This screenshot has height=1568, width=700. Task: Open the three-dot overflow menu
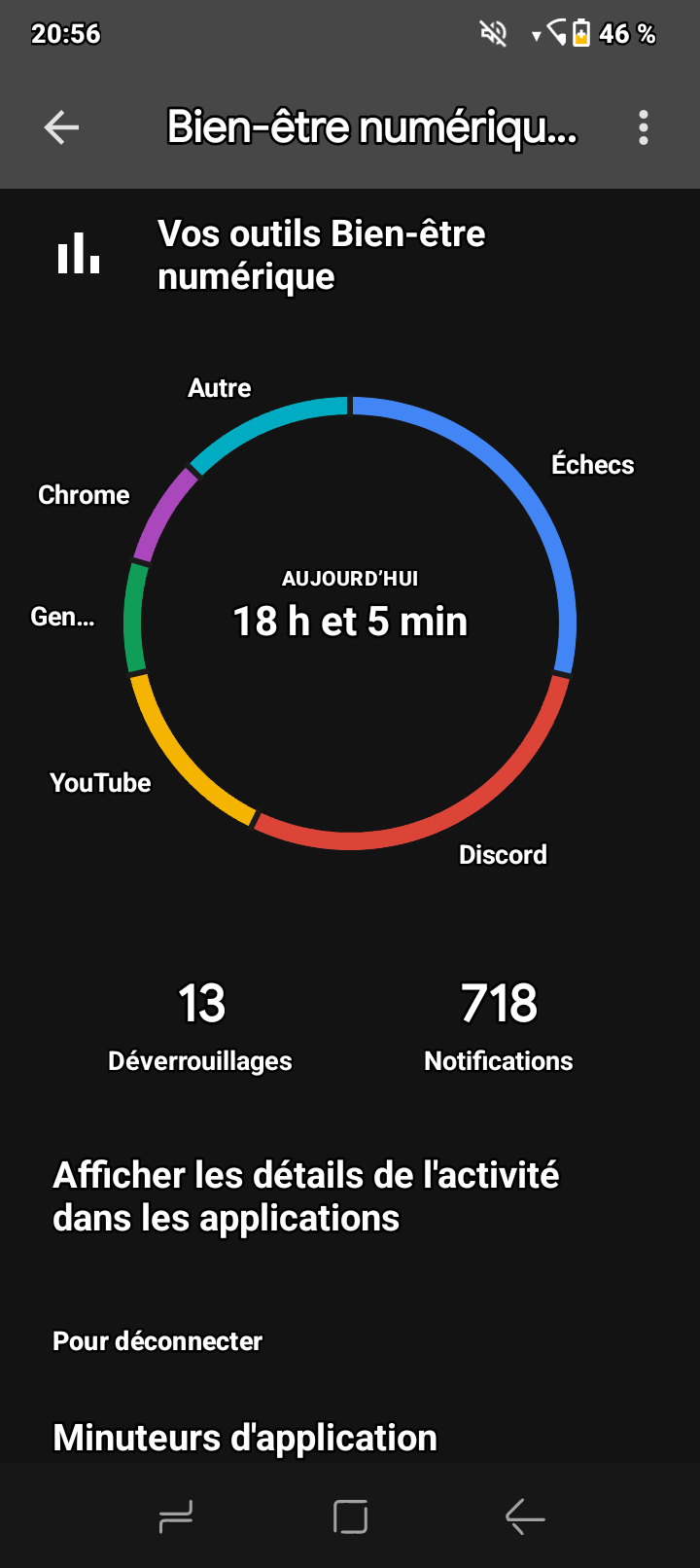[x=643, y=127]
